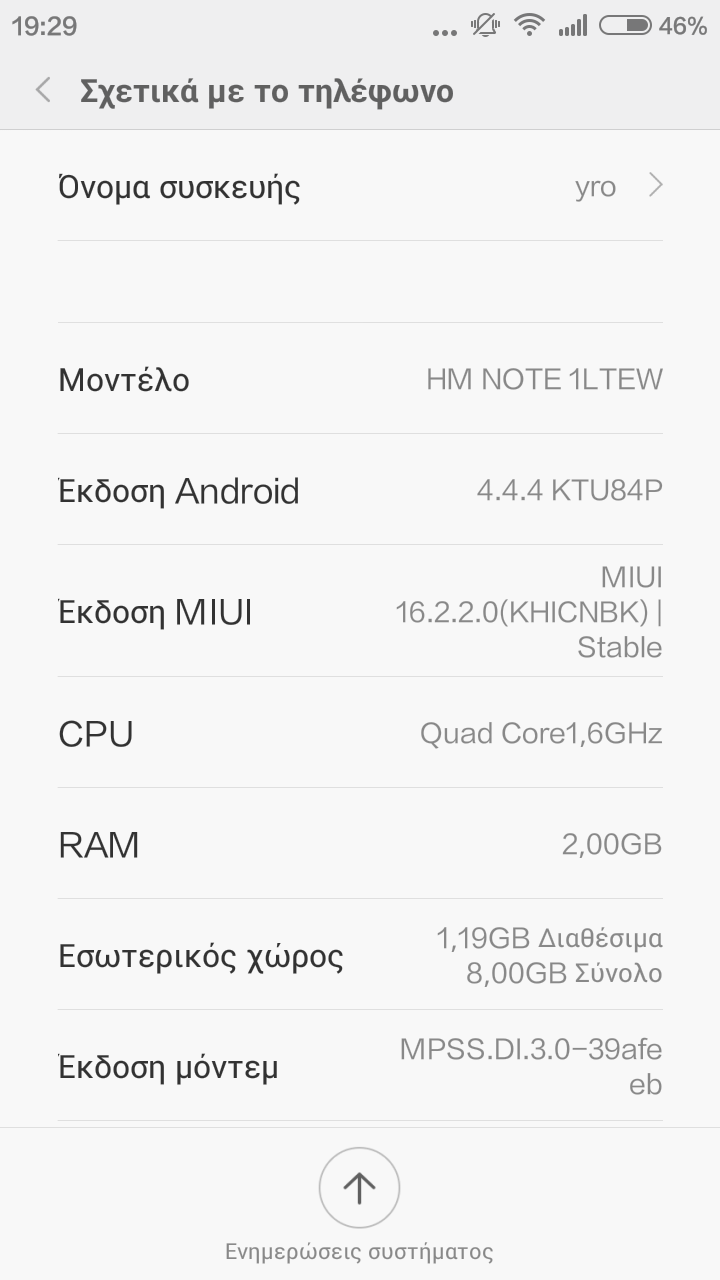
Task: Tap the Εσωτερικός χώρος row
Action: pyautogui.click(x=360, y=955)
